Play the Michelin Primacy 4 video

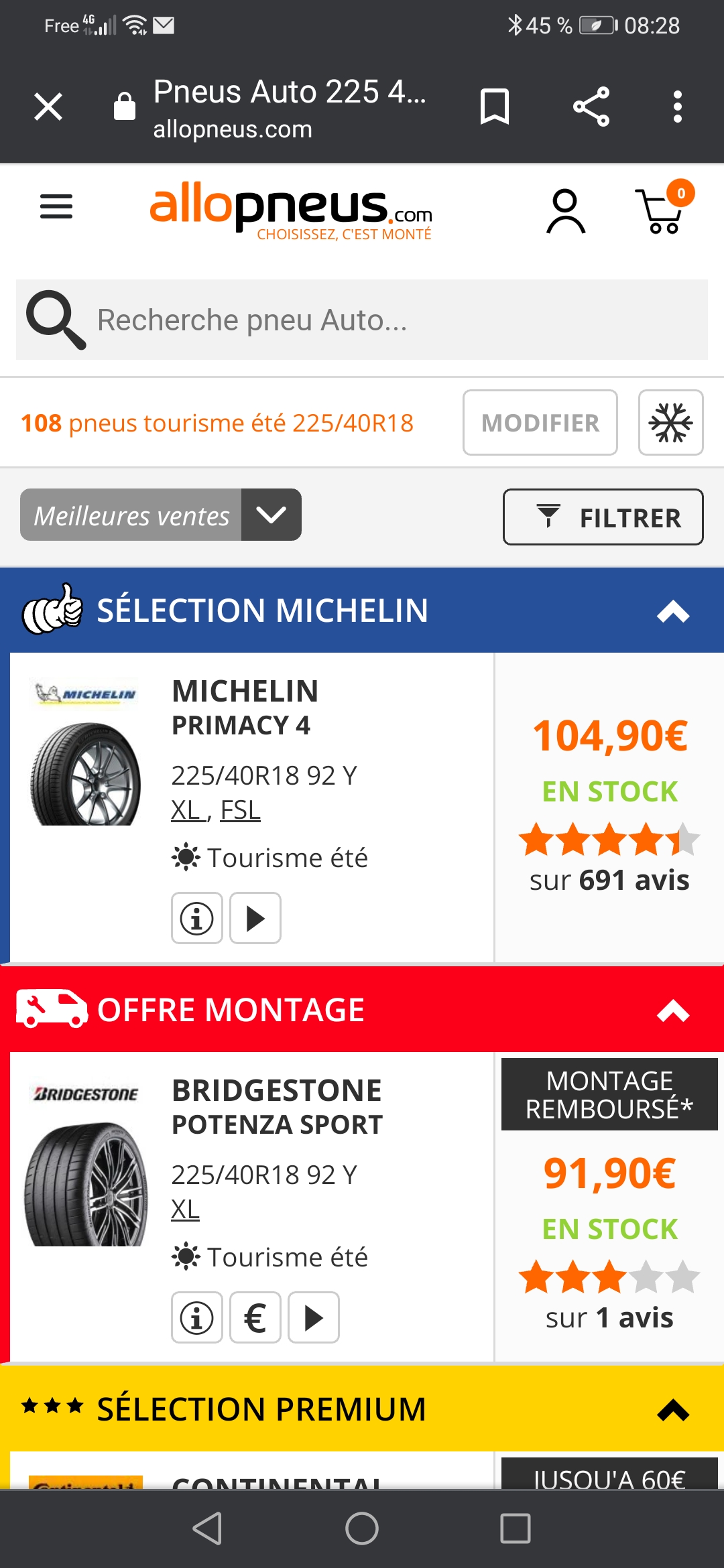tap(255, 918)
